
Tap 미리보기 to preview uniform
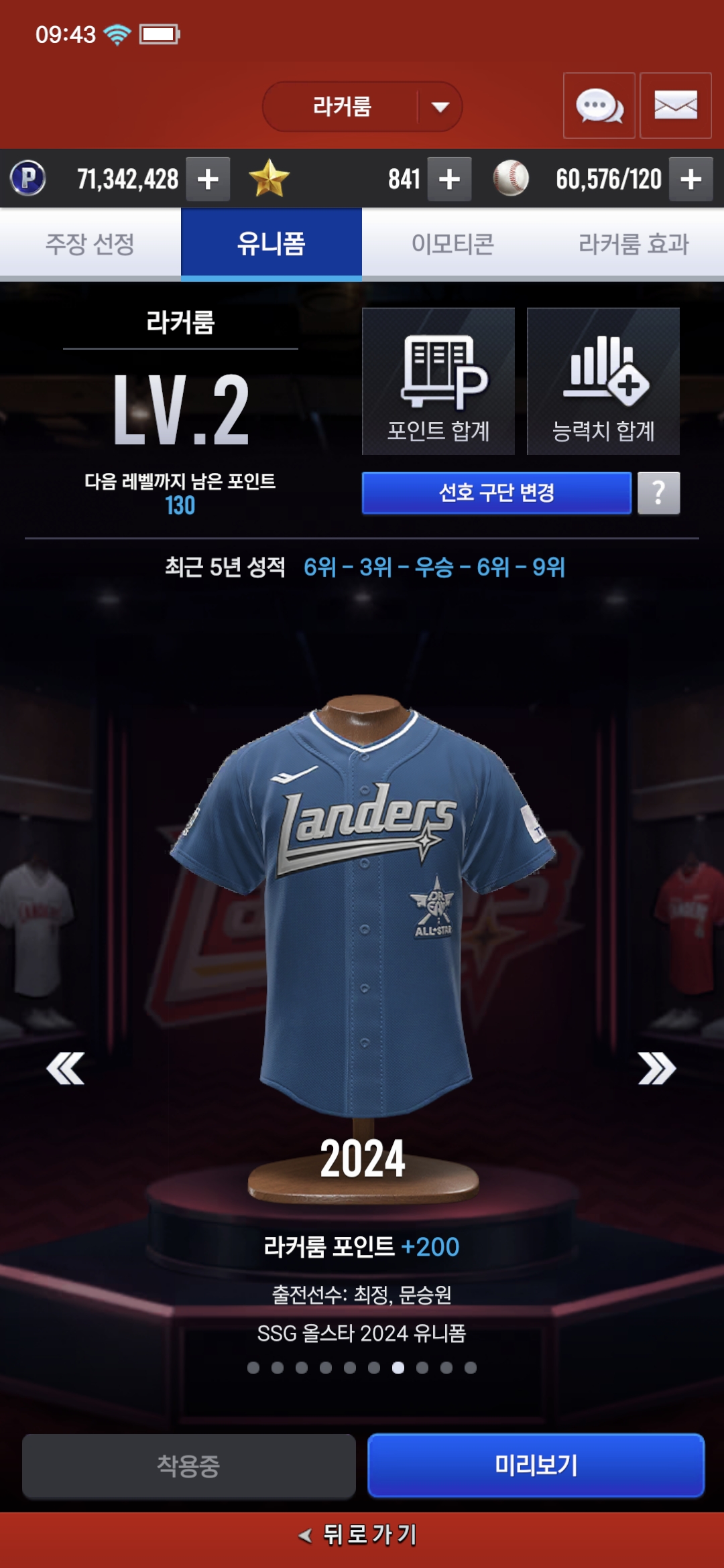pos(536,1465)
